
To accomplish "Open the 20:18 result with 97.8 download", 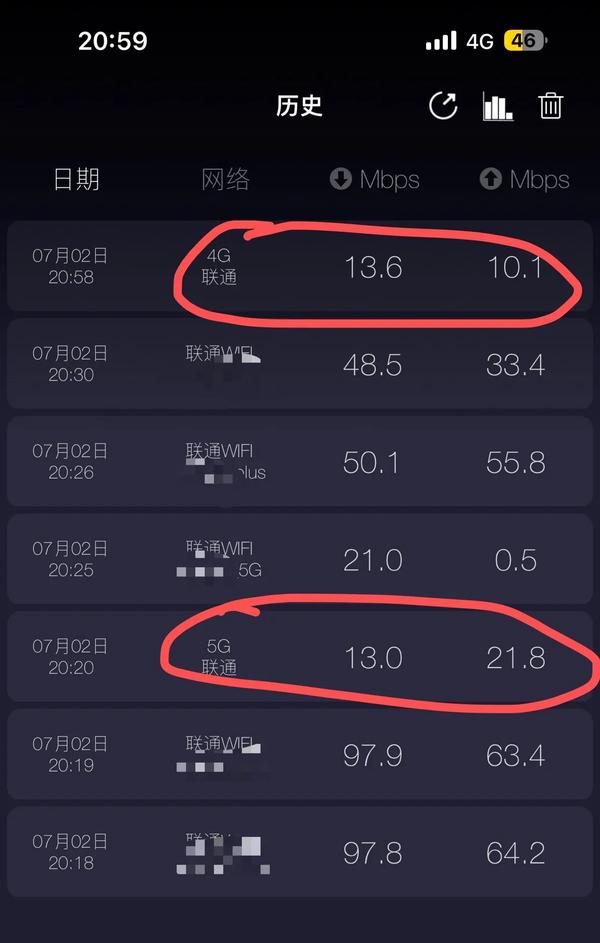I will click(x=300, y=852).
